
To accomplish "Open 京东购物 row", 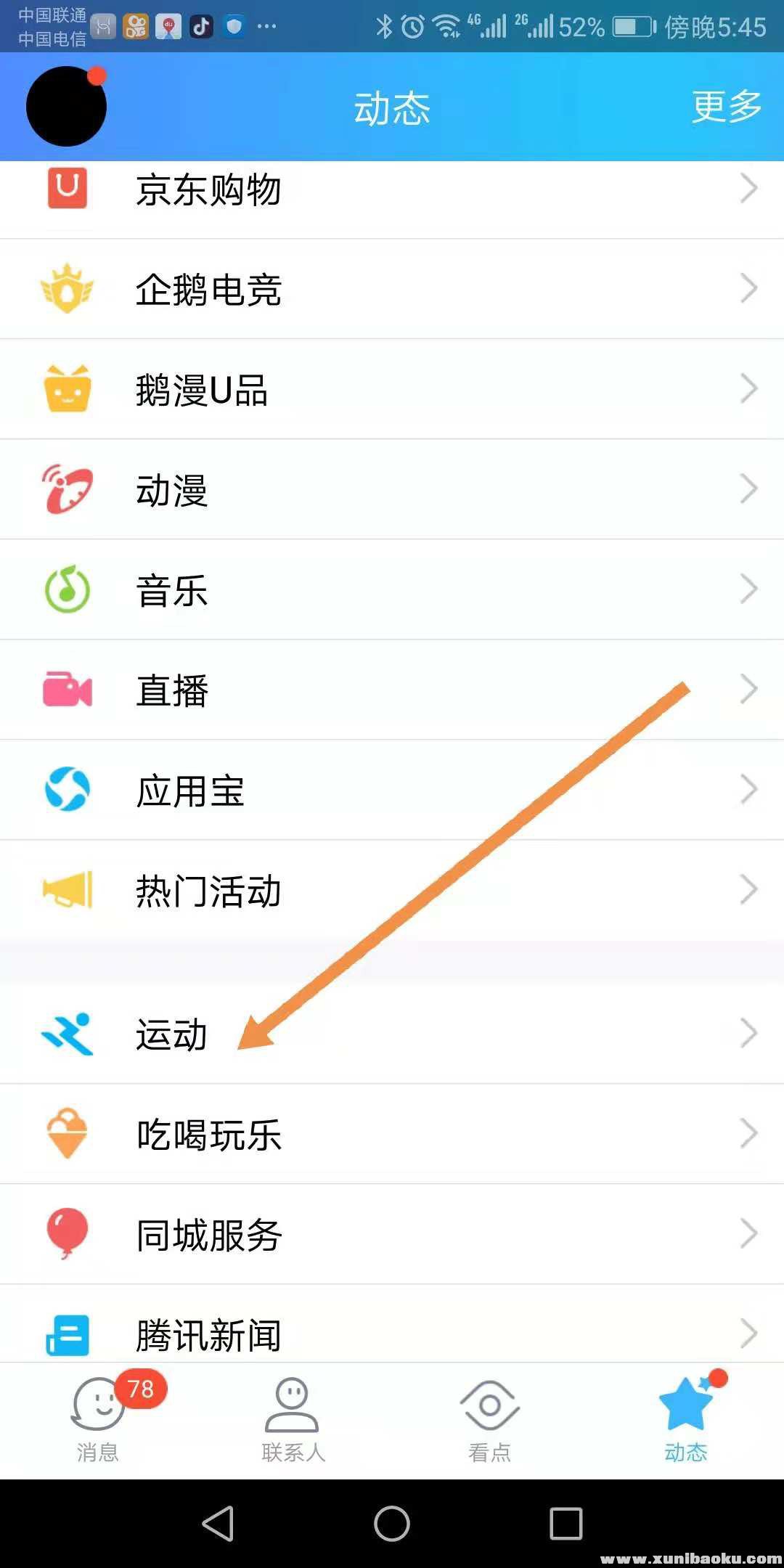I will point(392,190).
